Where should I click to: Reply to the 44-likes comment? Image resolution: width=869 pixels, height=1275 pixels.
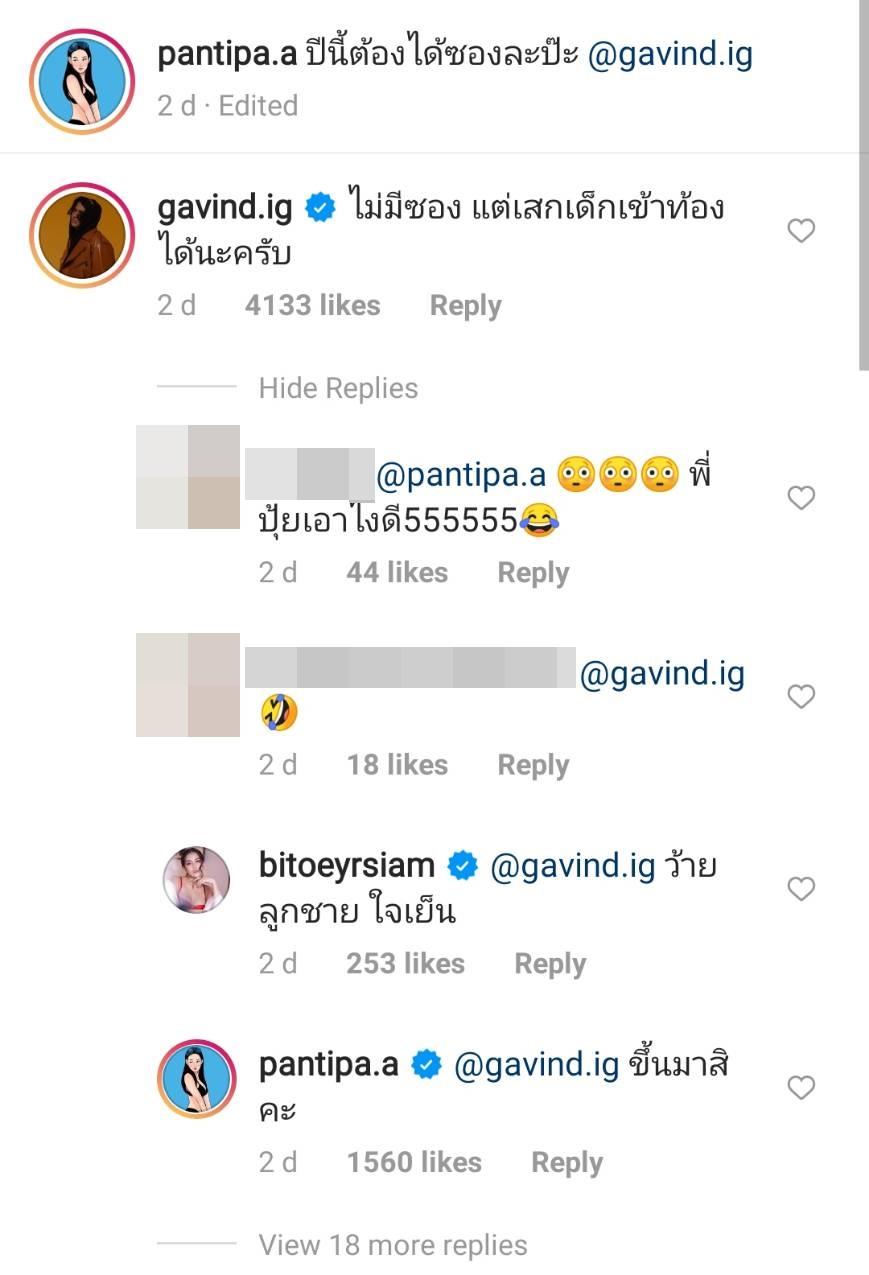[x=533, y=573]
